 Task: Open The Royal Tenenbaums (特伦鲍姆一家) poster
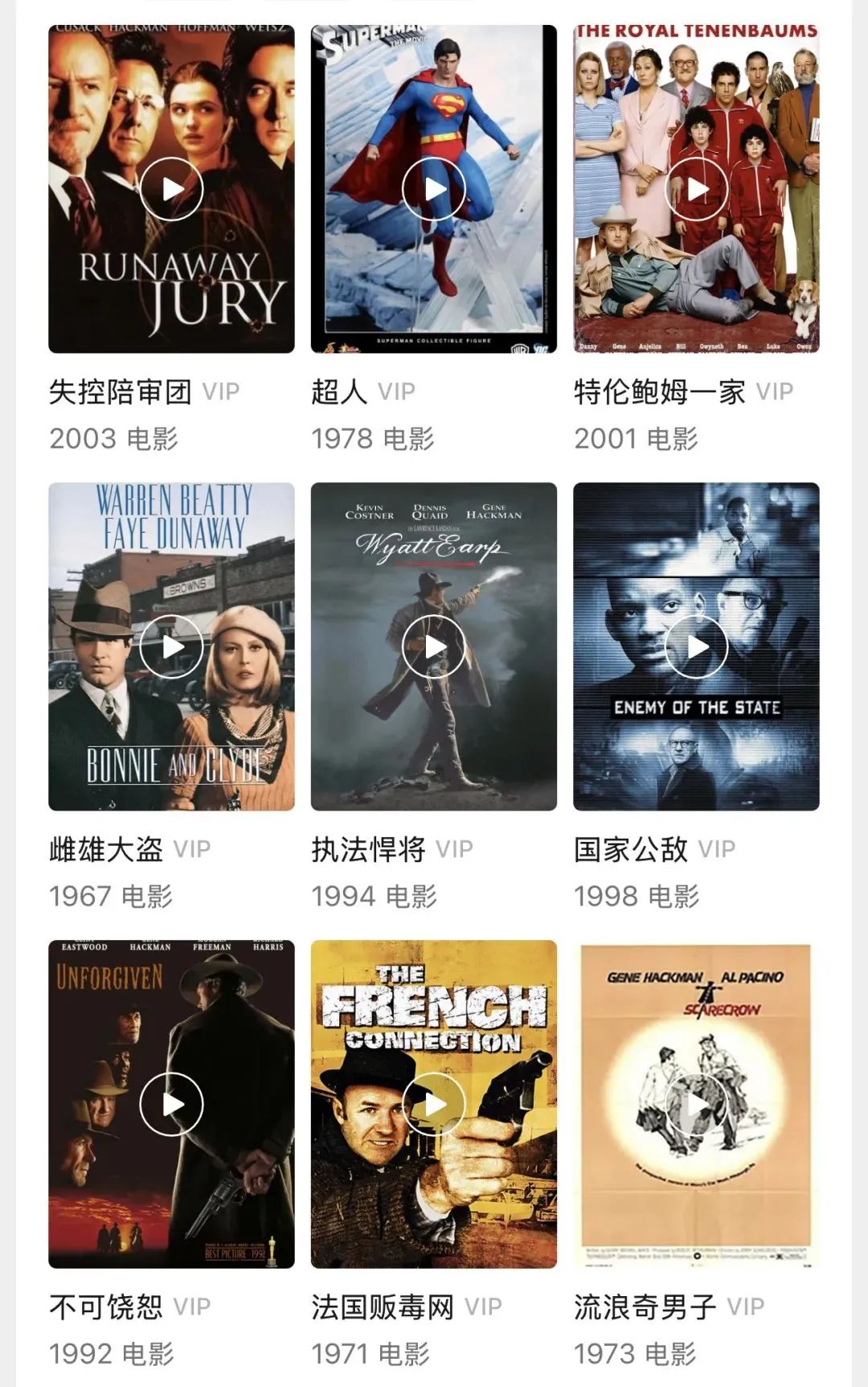[x=696, y=190]
